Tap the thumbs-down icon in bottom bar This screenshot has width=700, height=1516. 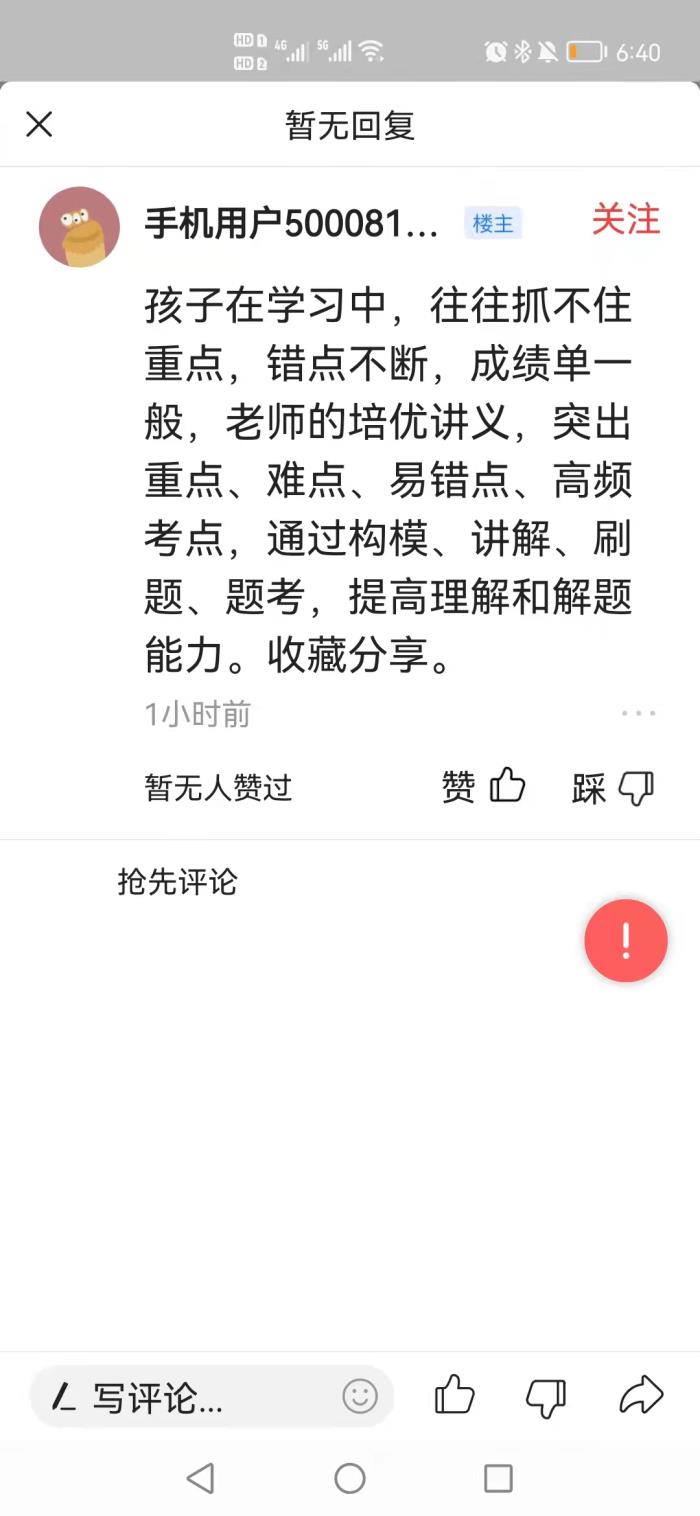(546, 1396)
